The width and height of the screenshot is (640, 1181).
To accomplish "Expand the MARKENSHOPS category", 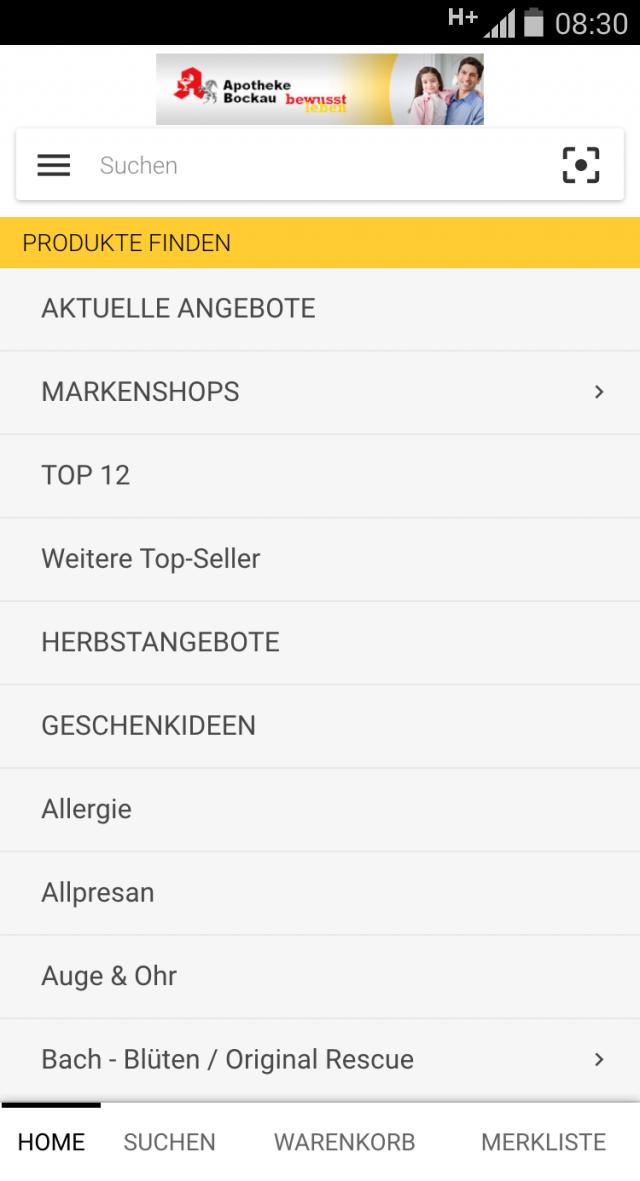I will [x=320, y=392].
